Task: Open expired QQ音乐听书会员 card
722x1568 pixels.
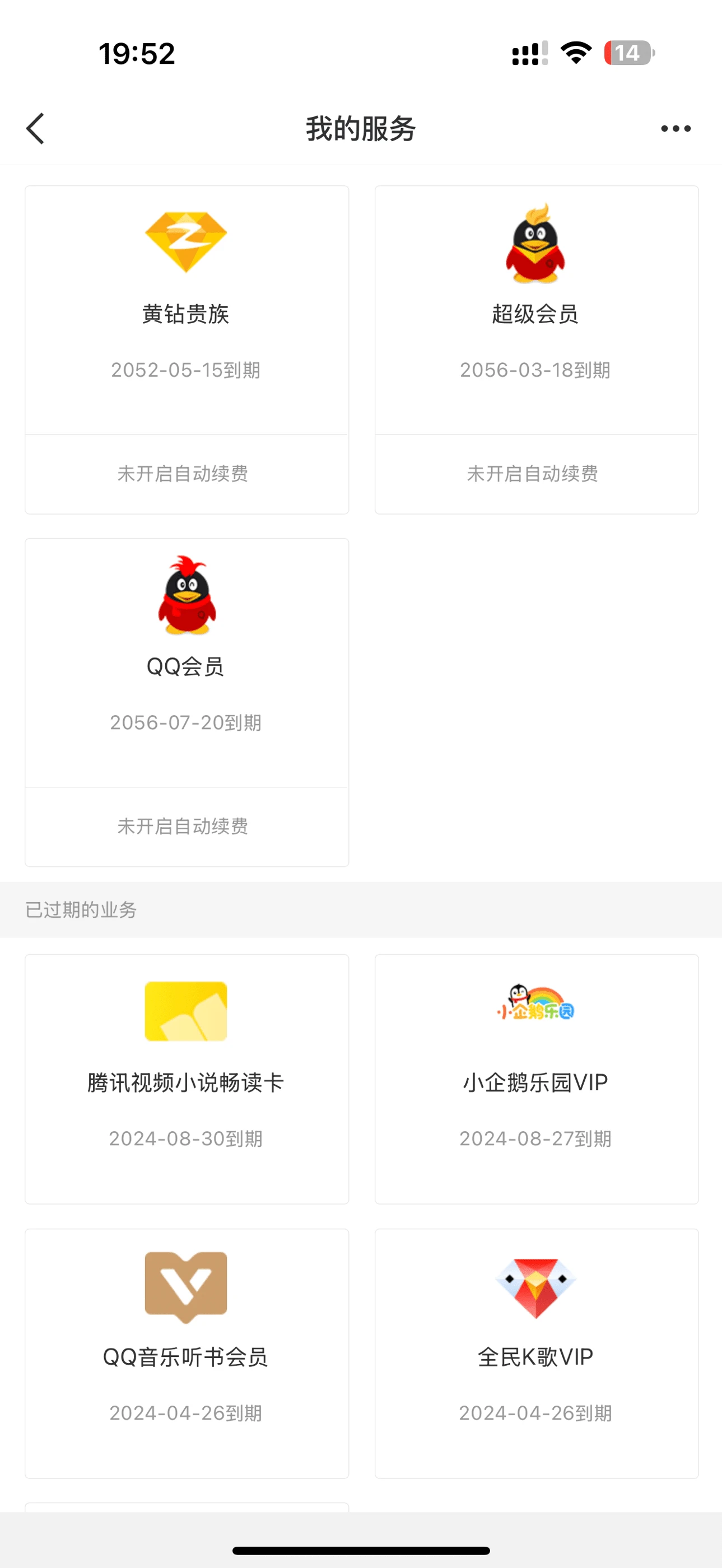Action: [187, 1354]
